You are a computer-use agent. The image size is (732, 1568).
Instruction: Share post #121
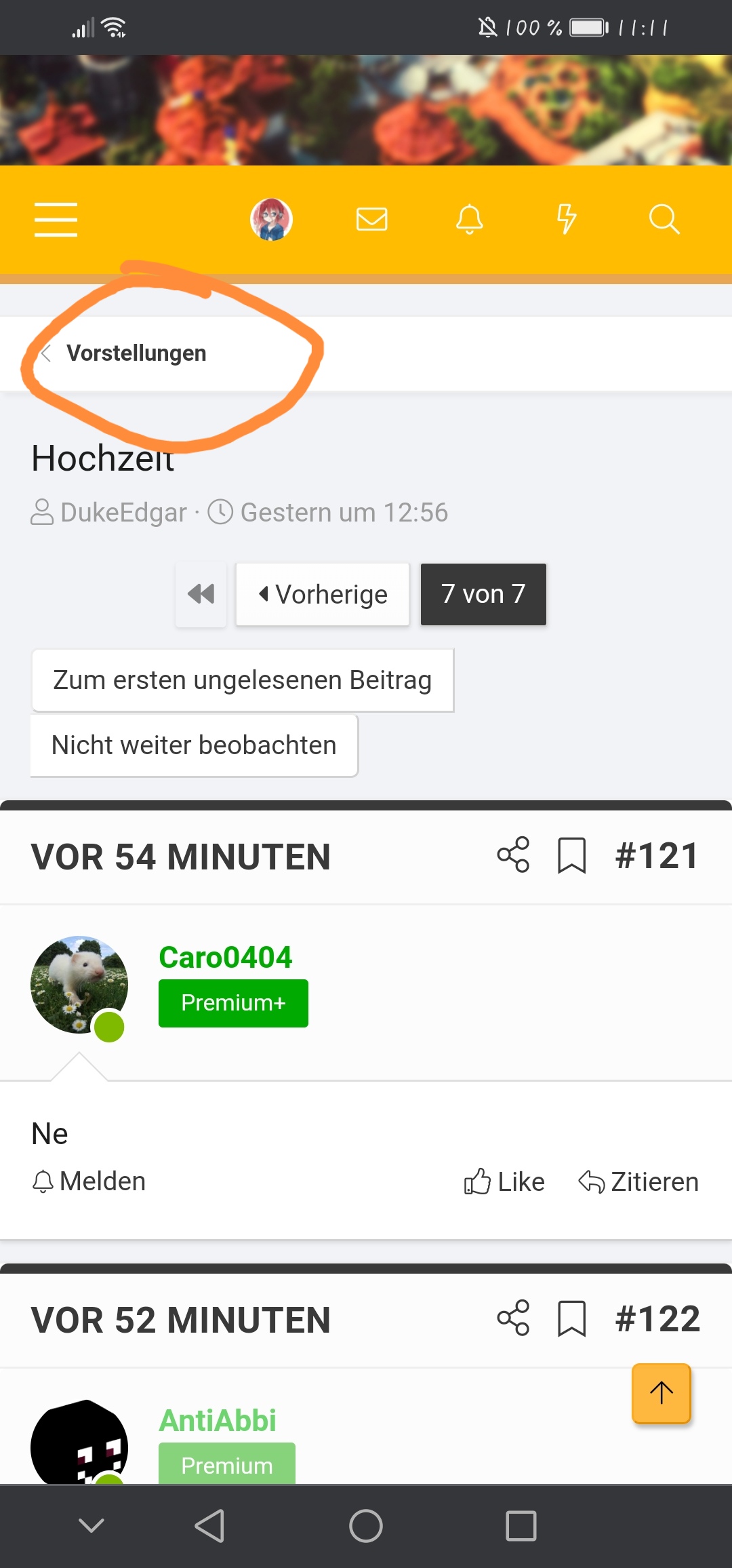tap(513, 855)
